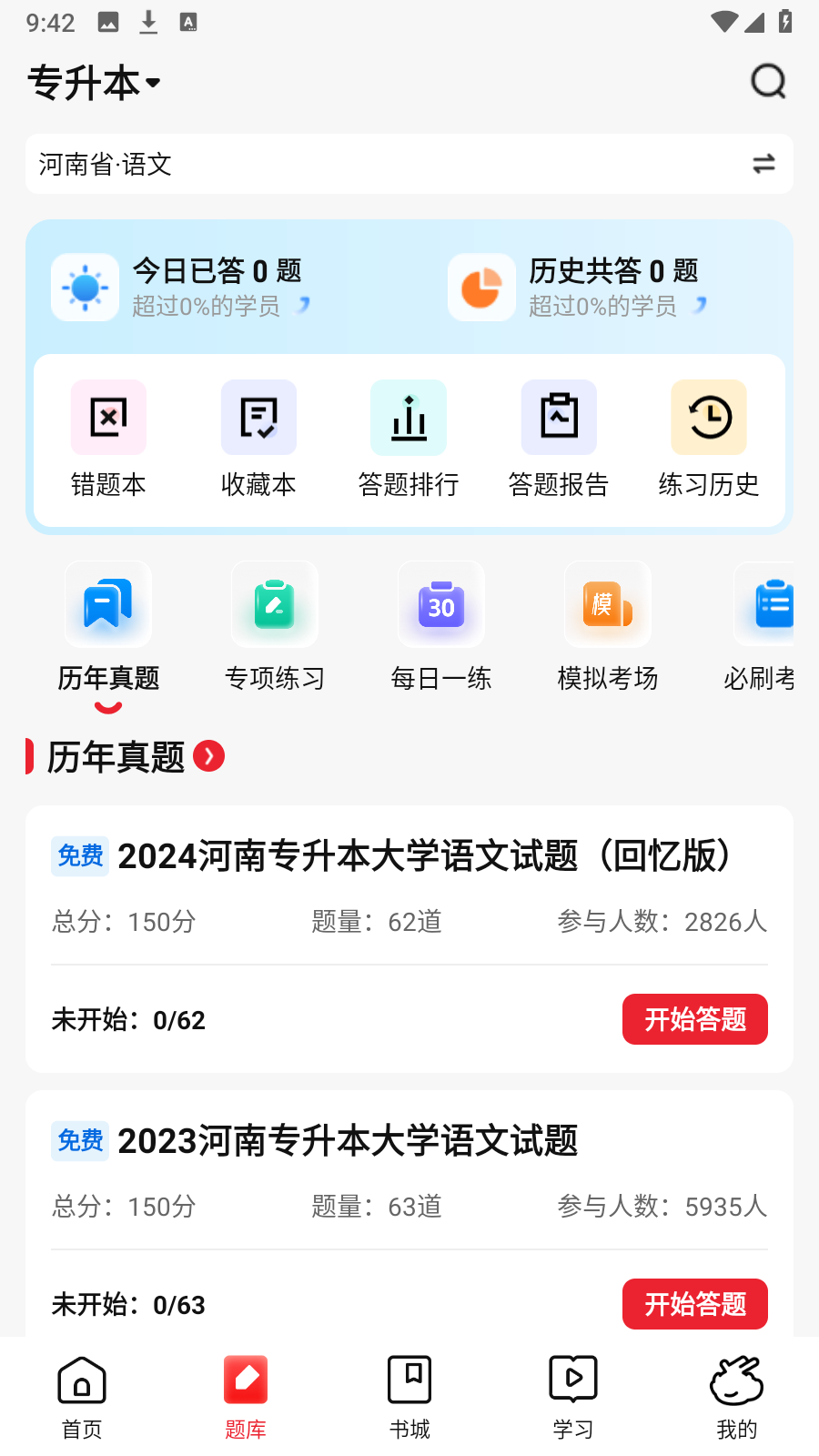Screen dimensions: 819x1456
Task: Open 答题报告 report
Action: 559,439
